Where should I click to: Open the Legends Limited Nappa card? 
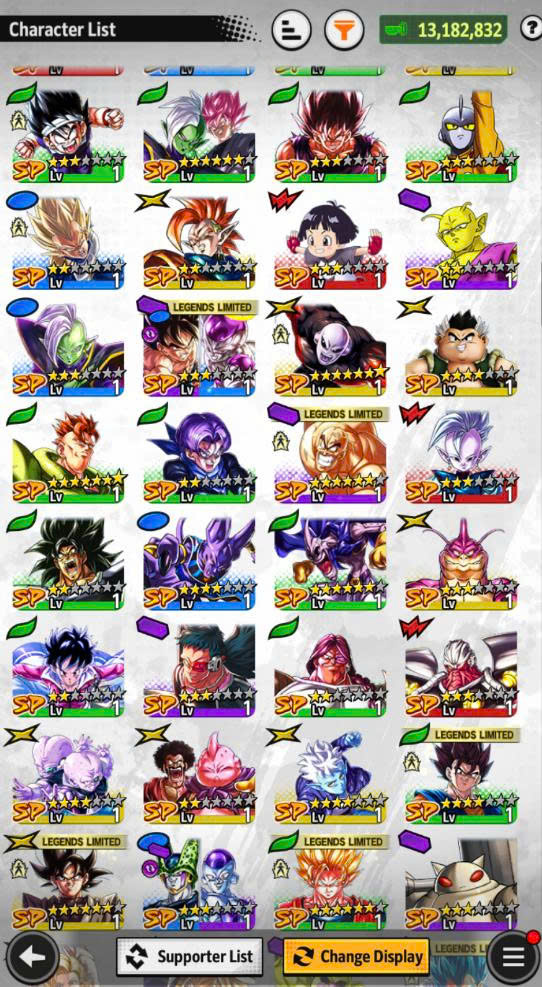[x=330, y=456]
